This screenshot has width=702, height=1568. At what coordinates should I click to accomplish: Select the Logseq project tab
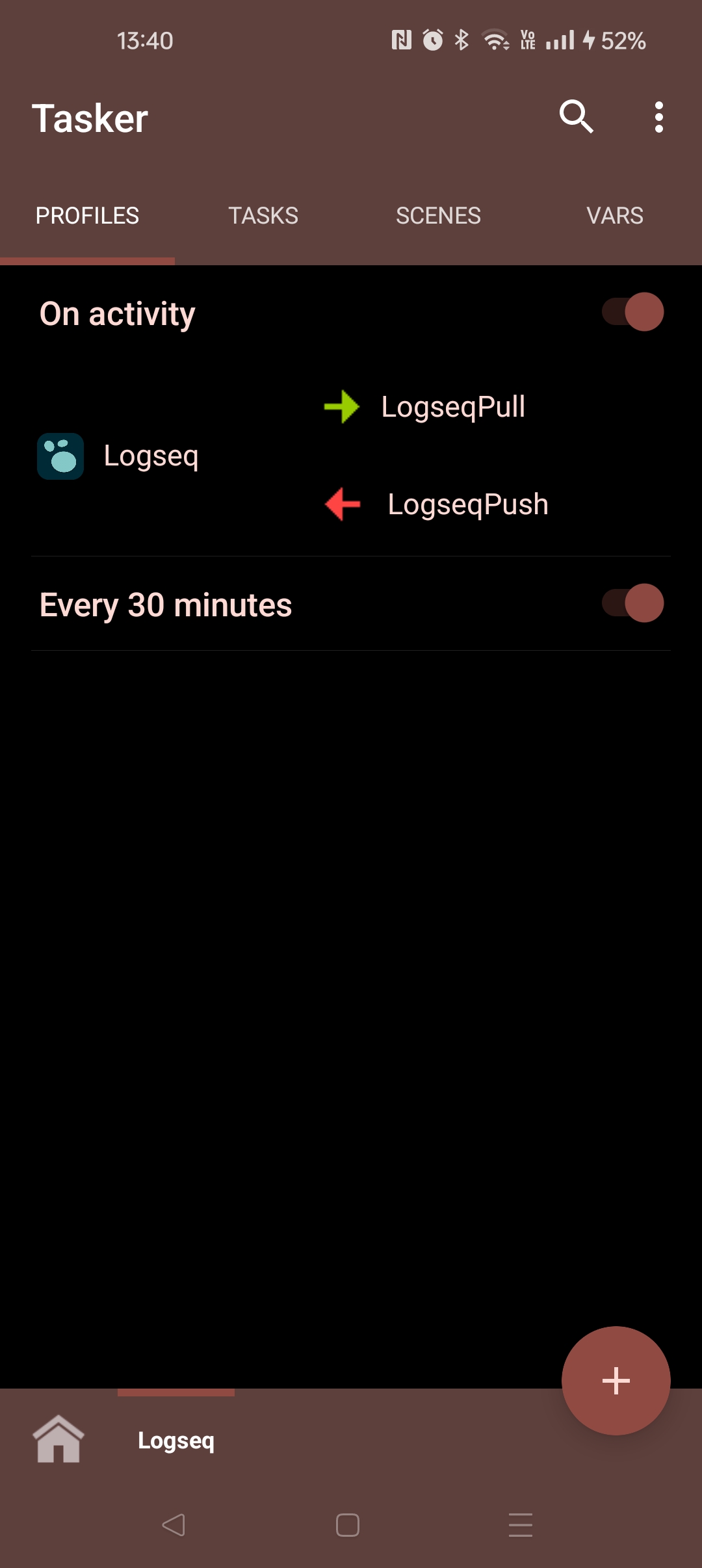176,1441
